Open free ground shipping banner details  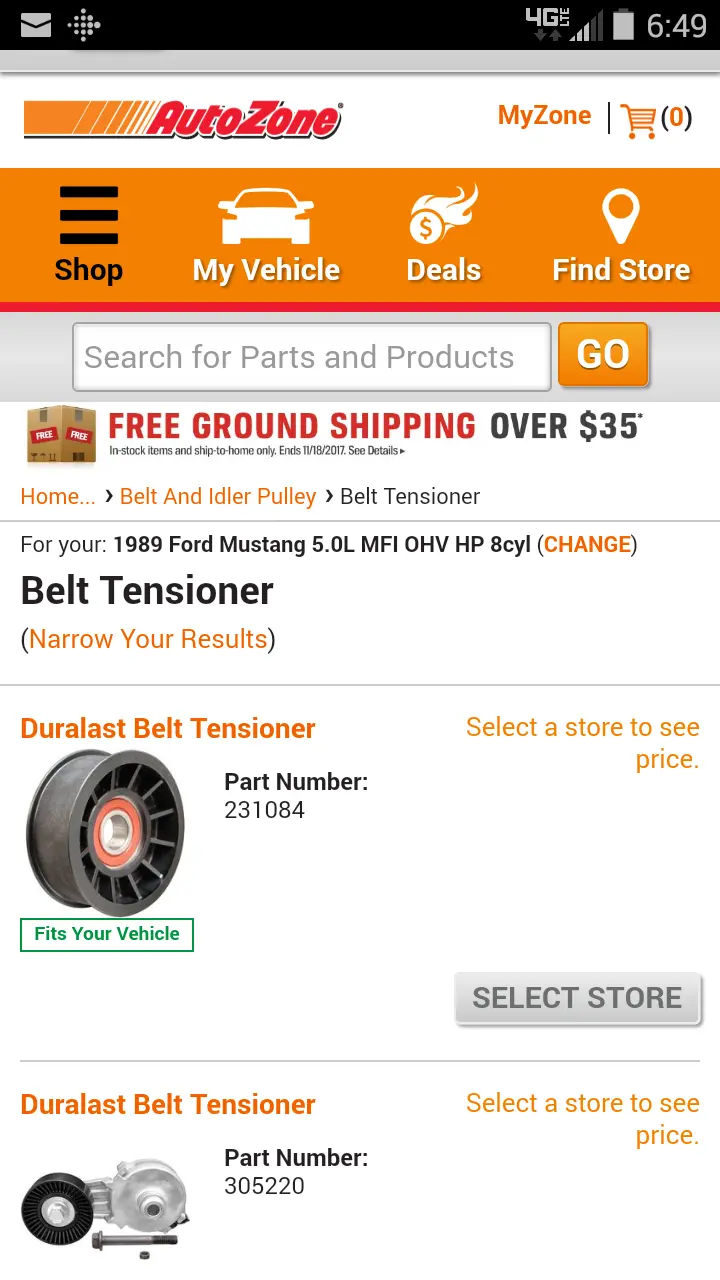334,434
